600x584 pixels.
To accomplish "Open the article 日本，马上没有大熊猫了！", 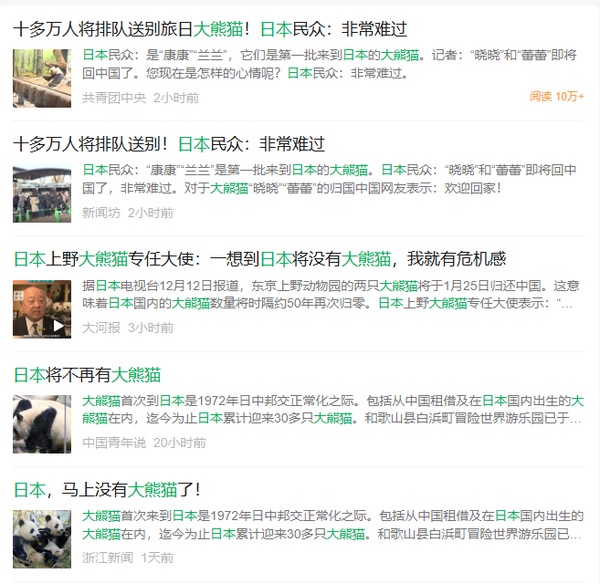I will 107,490.
